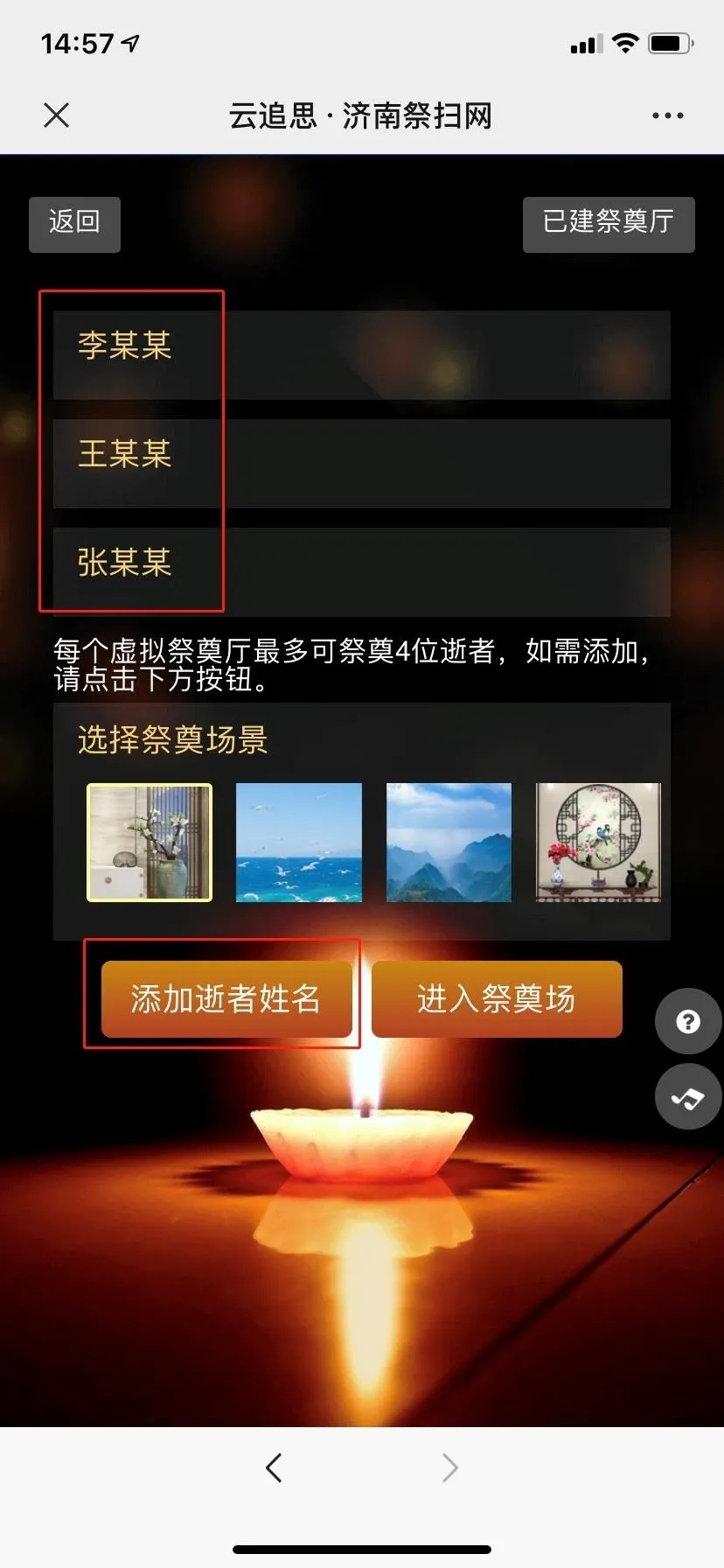The image size is (724, 1568).
Task: Open the "..." more options menu
Action: [668, 115]
